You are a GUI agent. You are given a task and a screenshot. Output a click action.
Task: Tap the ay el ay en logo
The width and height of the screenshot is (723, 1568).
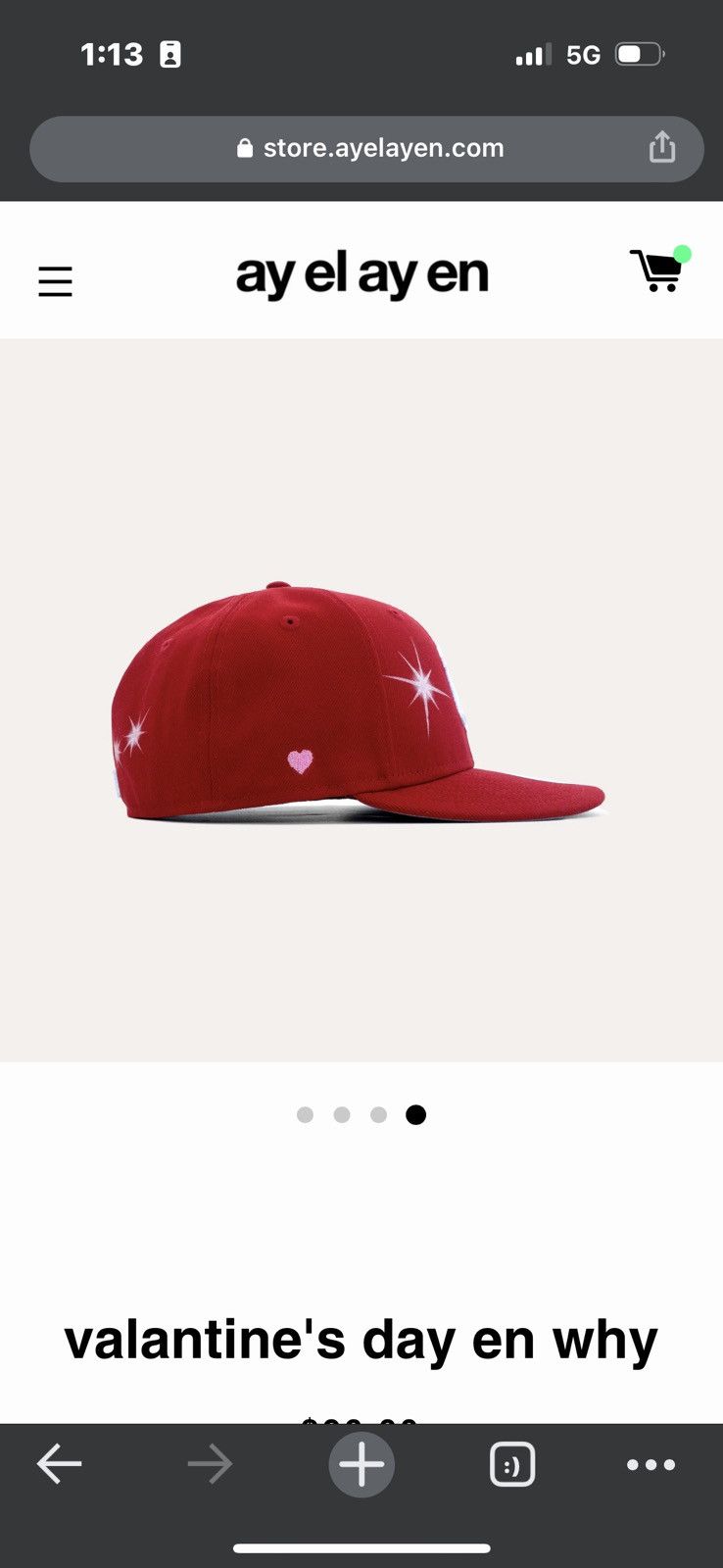tap(361, 275)
